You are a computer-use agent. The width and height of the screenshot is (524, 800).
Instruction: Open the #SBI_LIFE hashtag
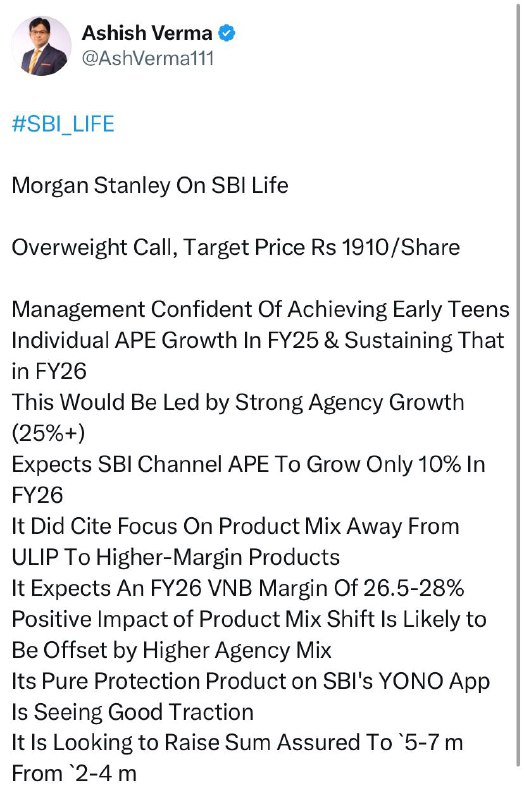pos(63,124)
